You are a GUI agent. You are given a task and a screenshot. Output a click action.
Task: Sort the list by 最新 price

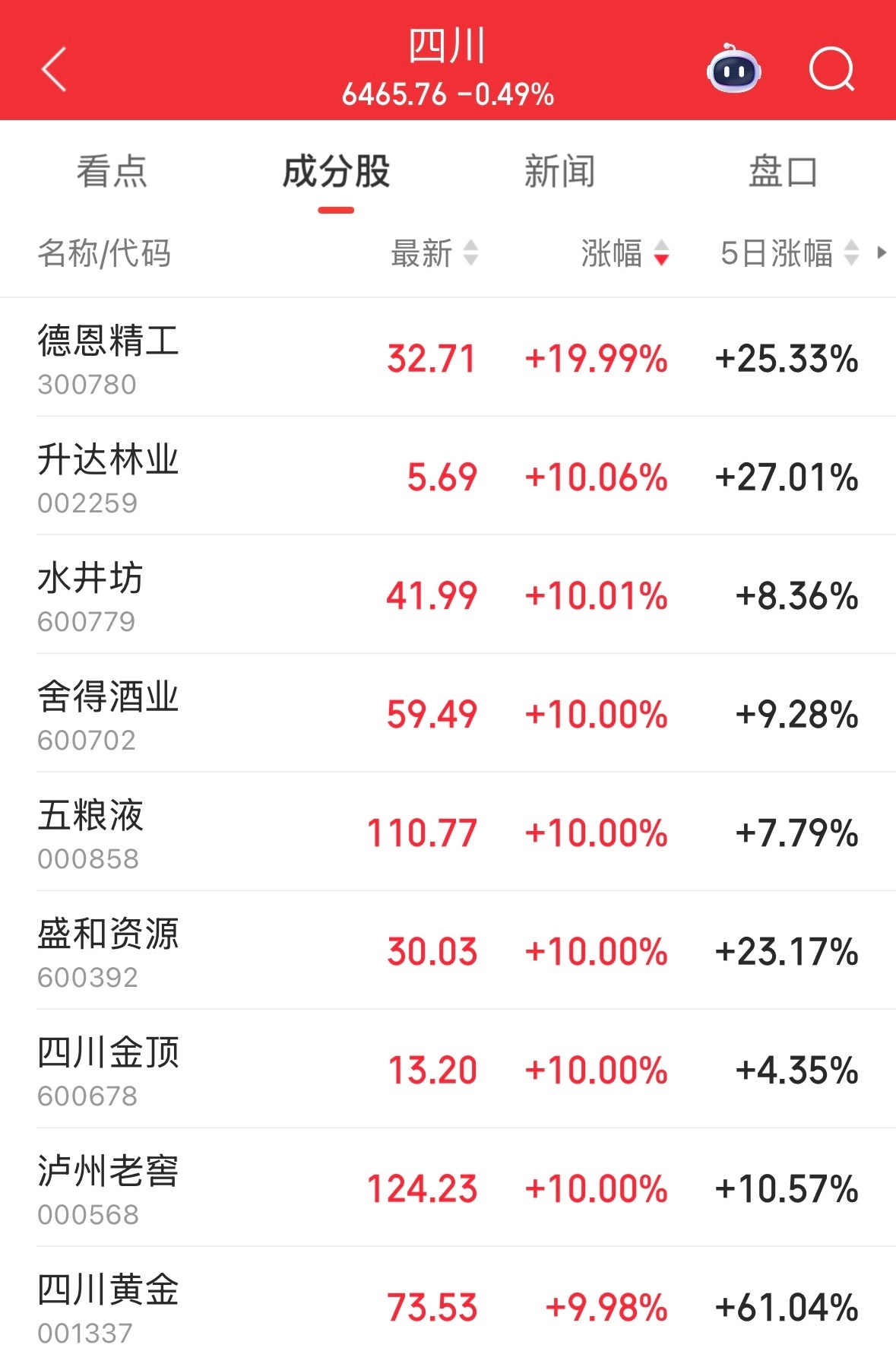434,253
